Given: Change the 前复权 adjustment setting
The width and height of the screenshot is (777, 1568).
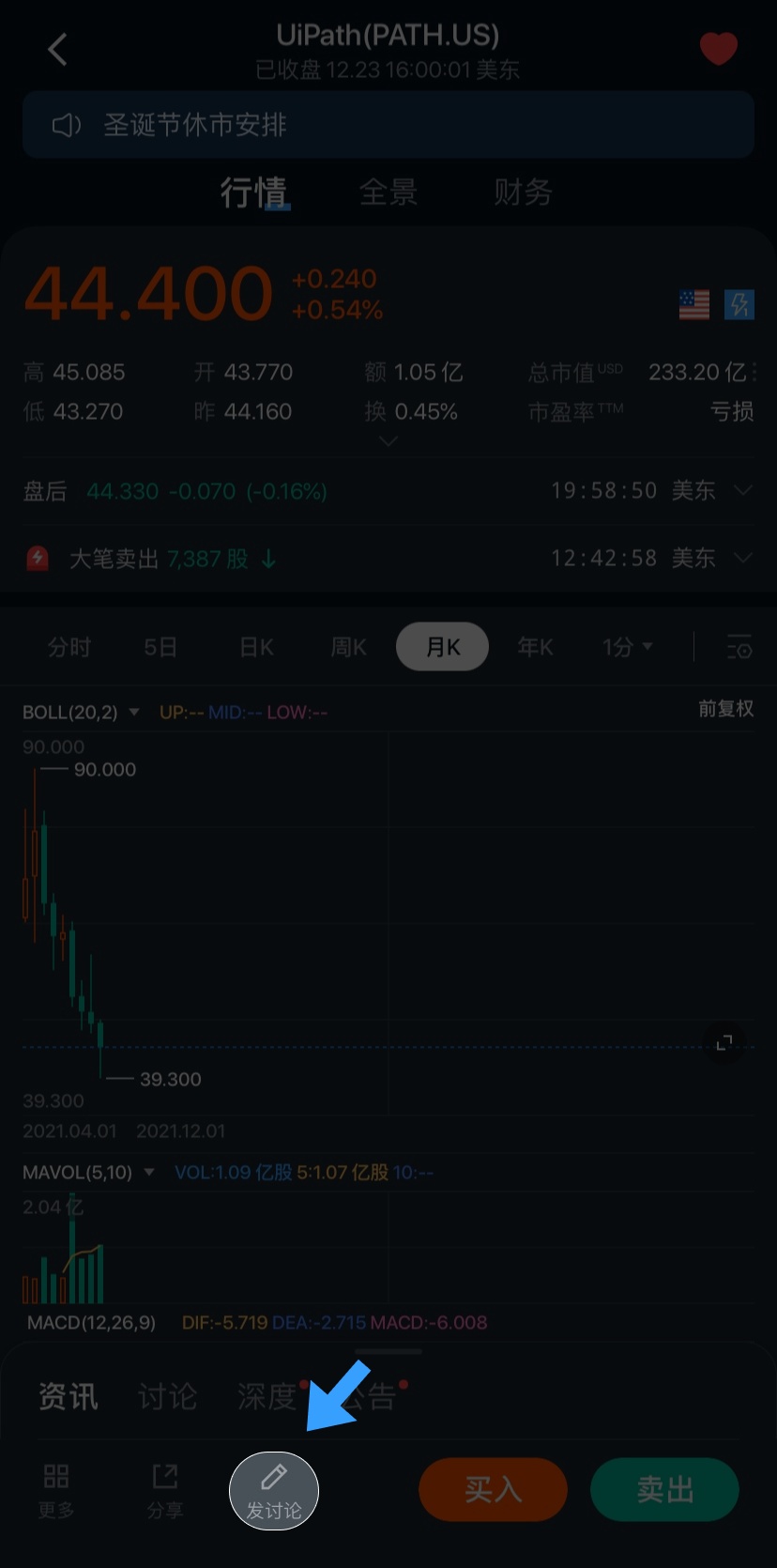Looking at the screenshot, I should 725,709.
